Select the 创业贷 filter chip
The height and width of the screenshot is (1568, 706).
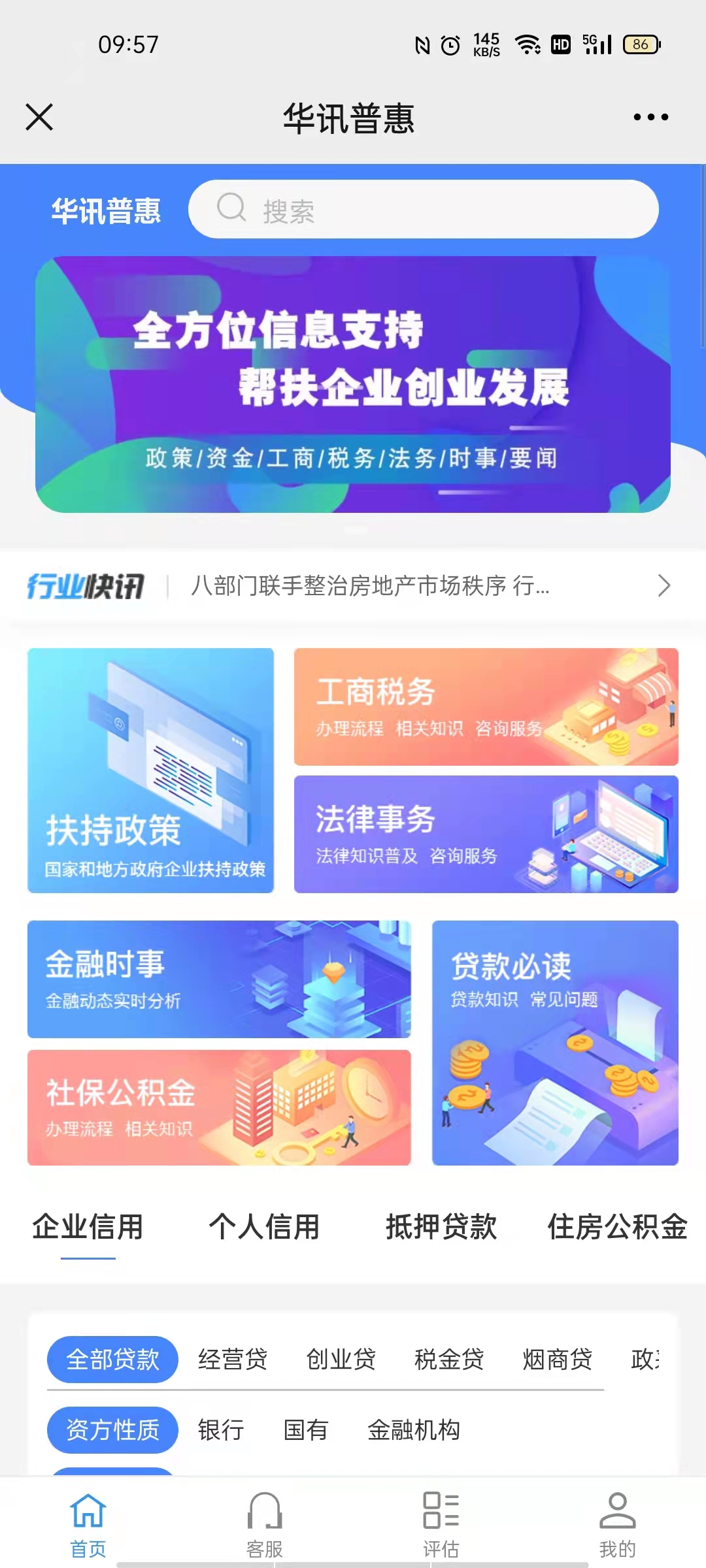coord(341,1360)
